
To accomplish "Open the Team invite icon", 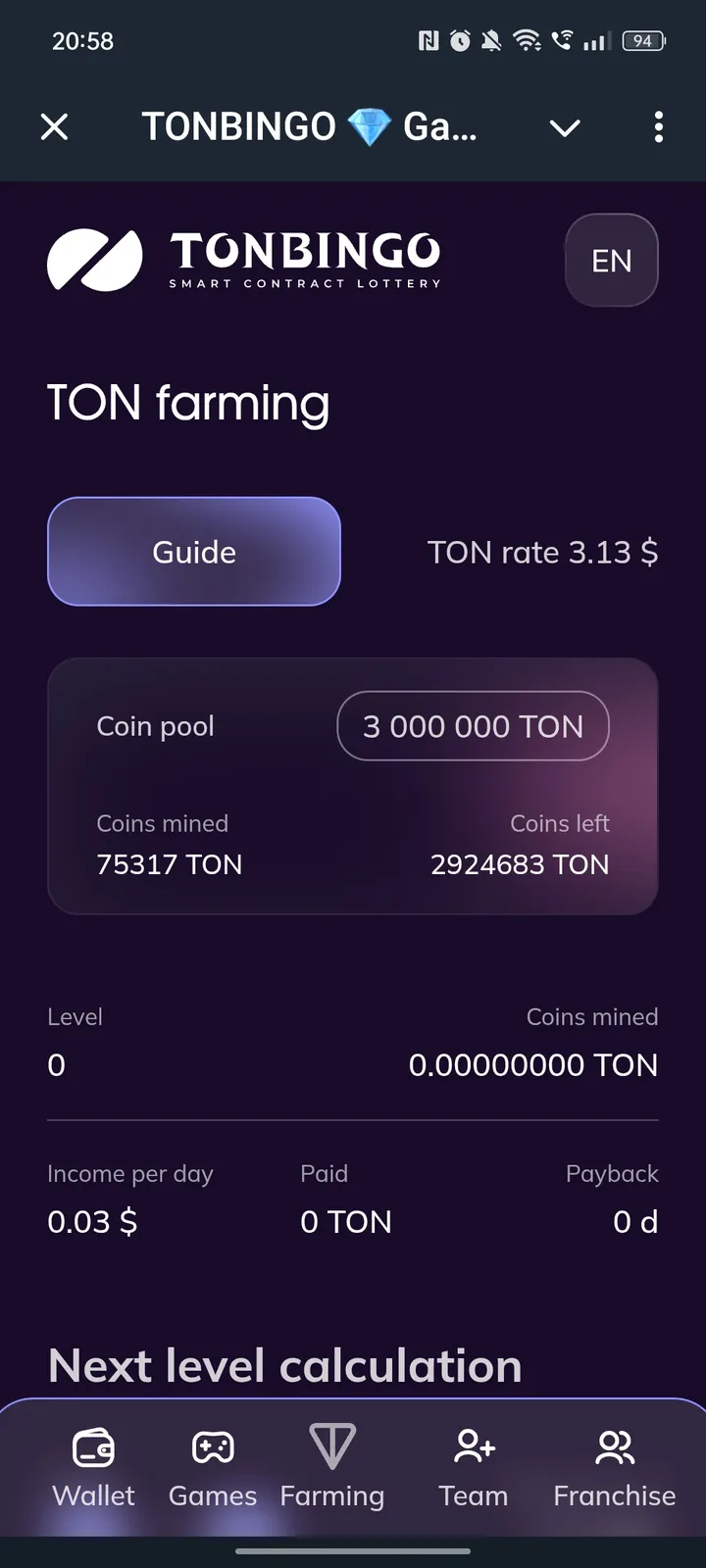I will pos(473,1445).
